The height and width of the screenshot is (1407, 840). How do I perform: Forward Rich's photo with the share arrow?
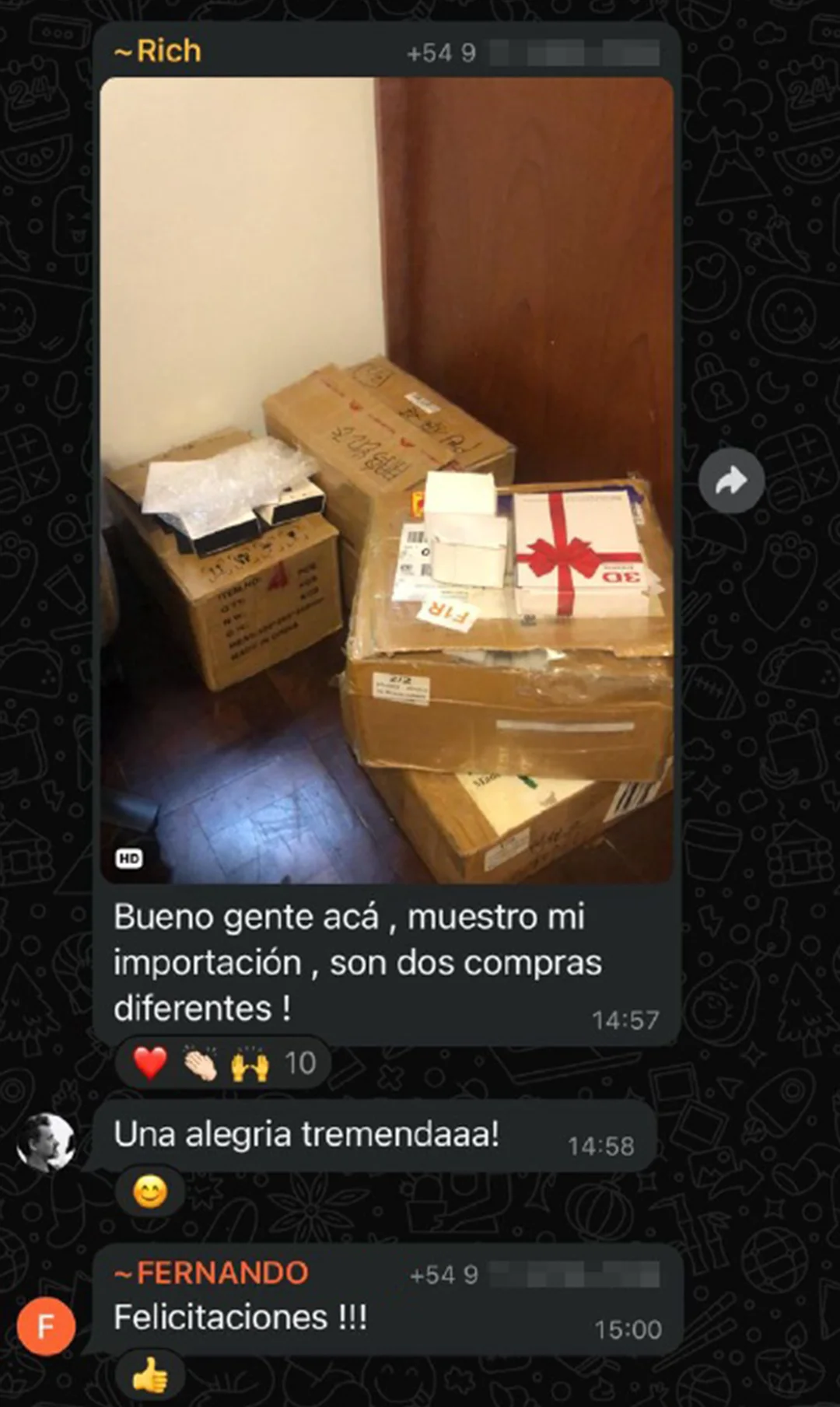731,481
